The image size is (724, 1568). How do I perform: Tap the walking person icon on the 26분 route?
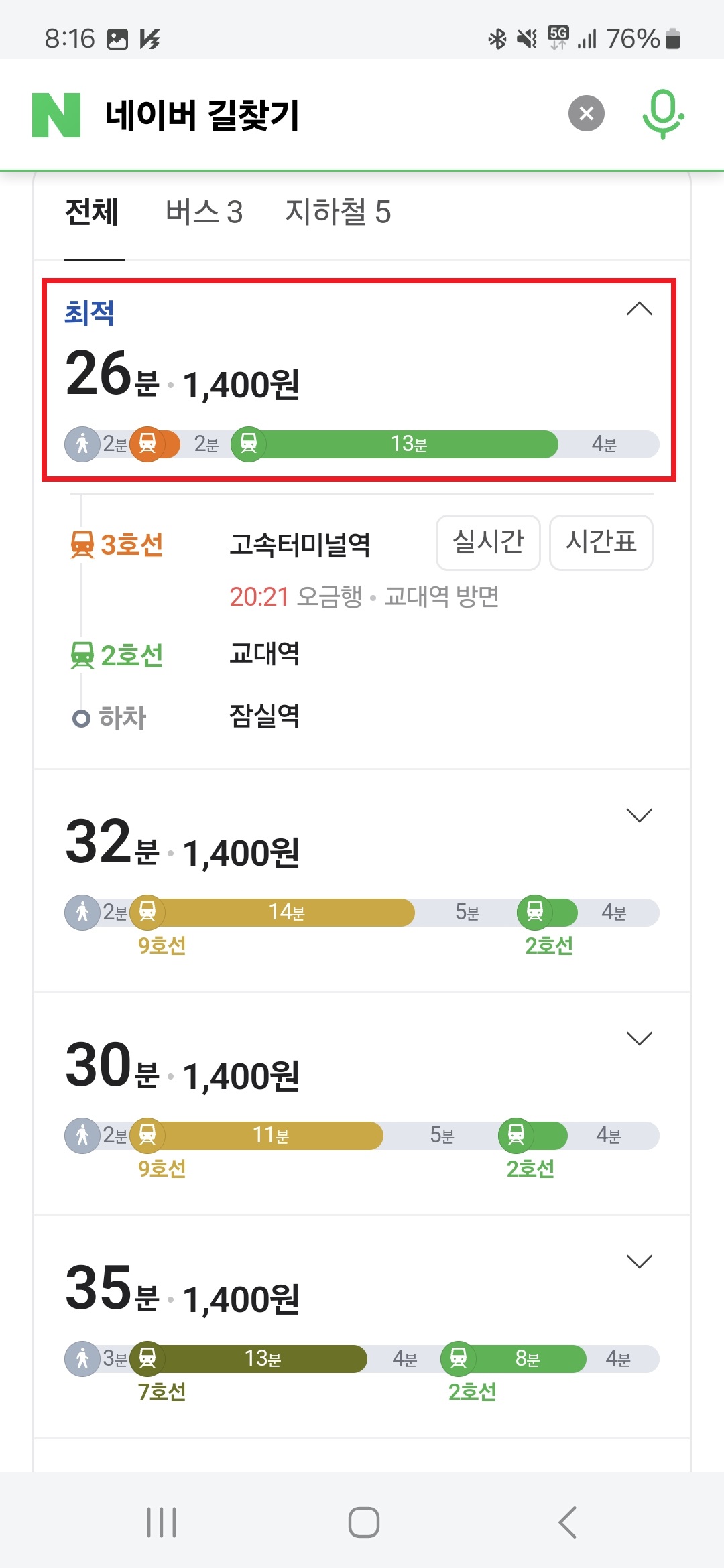click(x=81, y=443)
